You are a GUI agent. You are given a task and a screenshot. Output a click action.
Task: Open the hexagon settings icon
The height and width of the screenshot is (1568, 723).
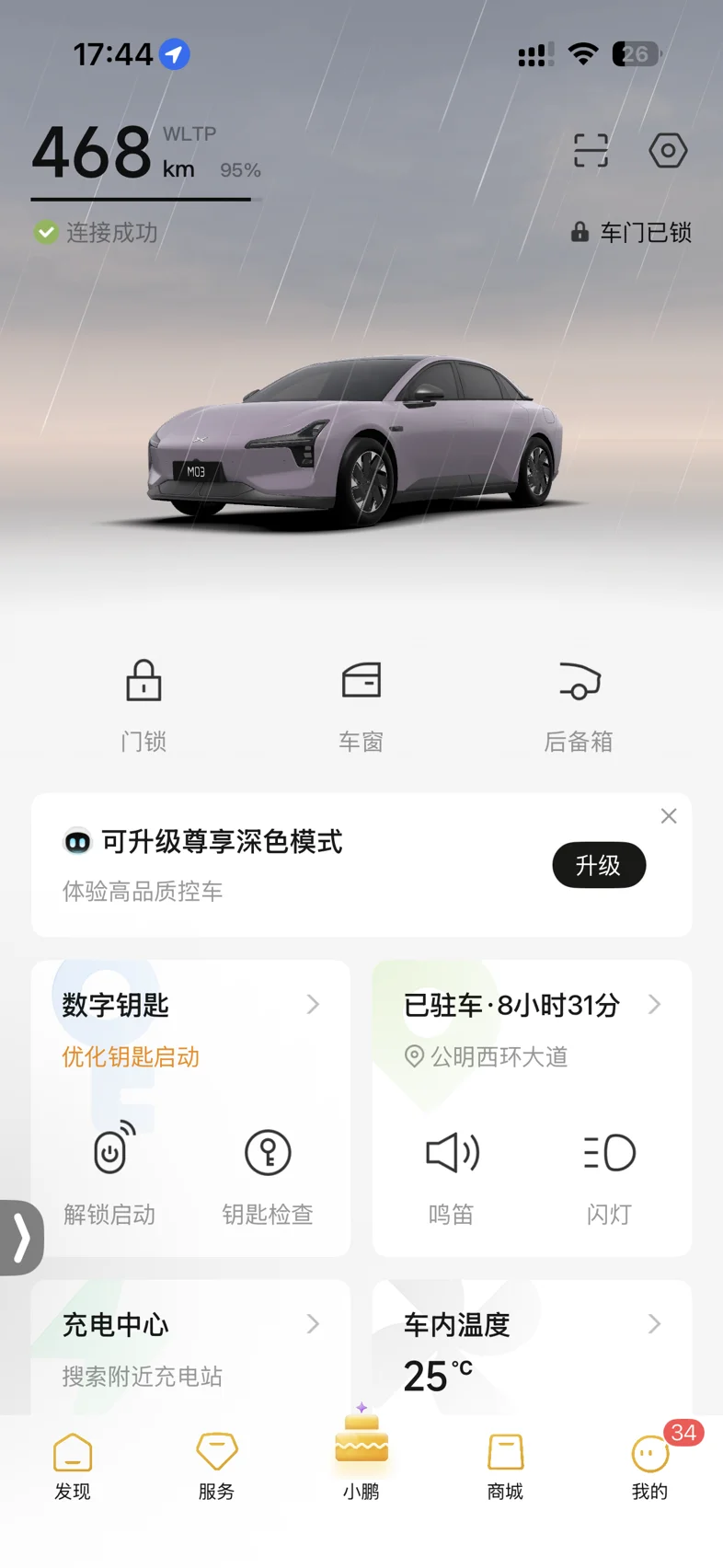point(668,150)
